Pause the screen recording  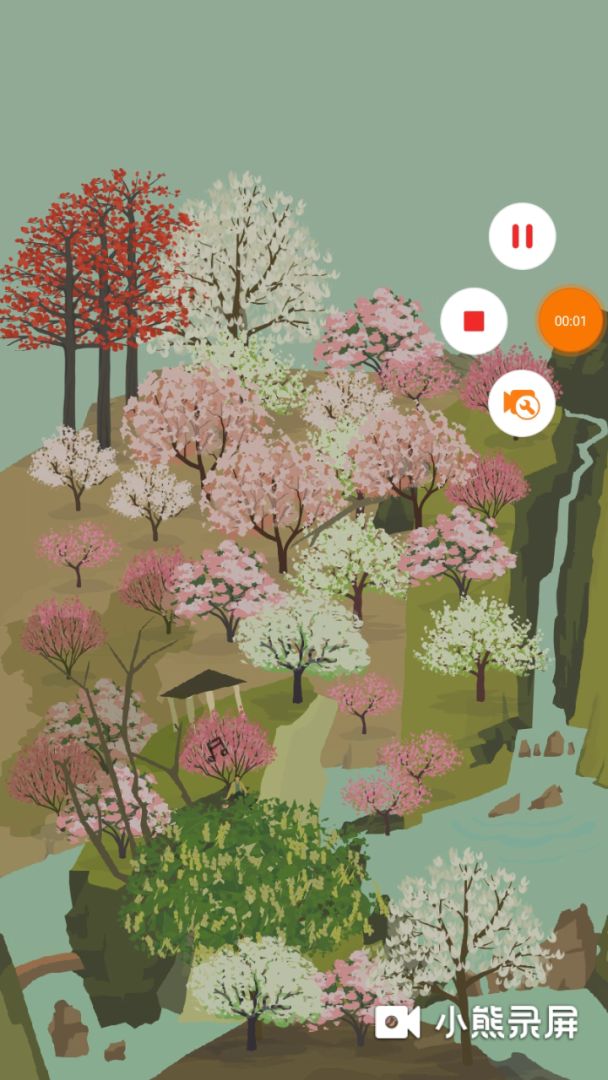[x=522, y=236]
